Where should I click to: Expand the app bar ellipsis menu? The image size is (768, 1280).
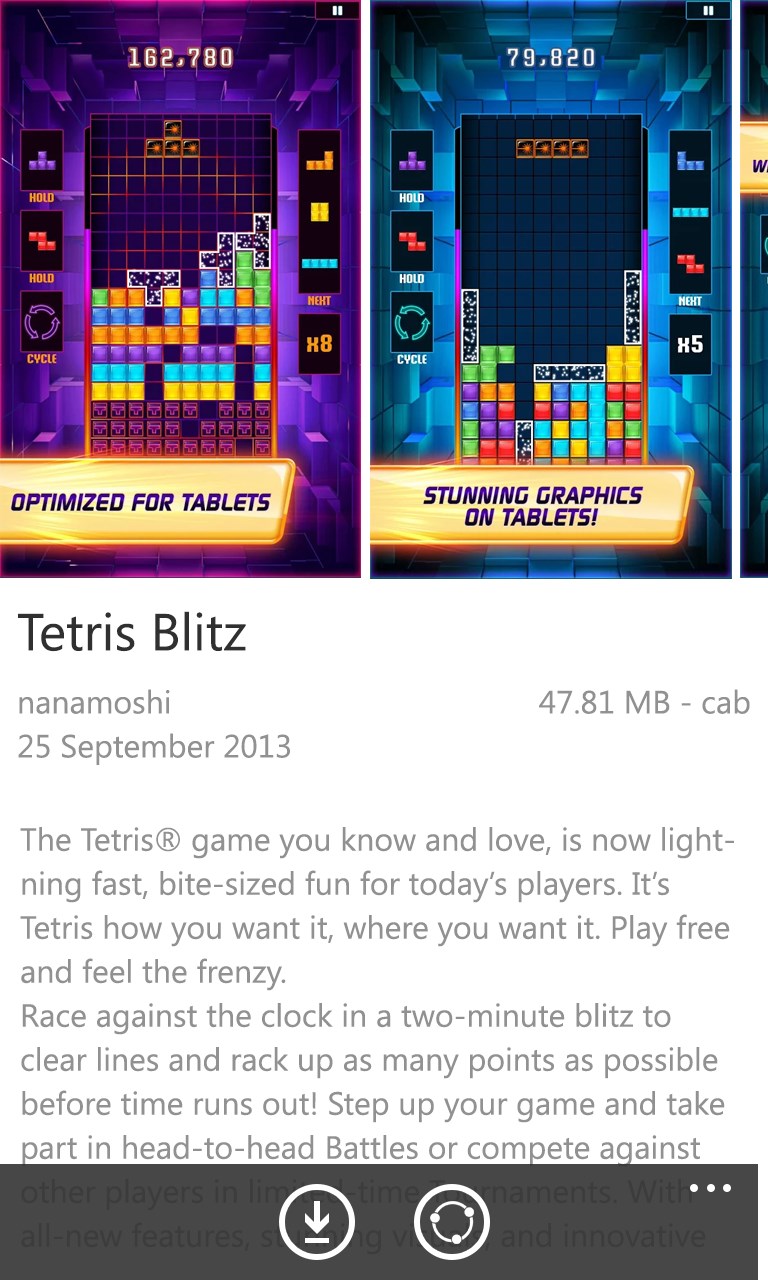pos(711,1189)
